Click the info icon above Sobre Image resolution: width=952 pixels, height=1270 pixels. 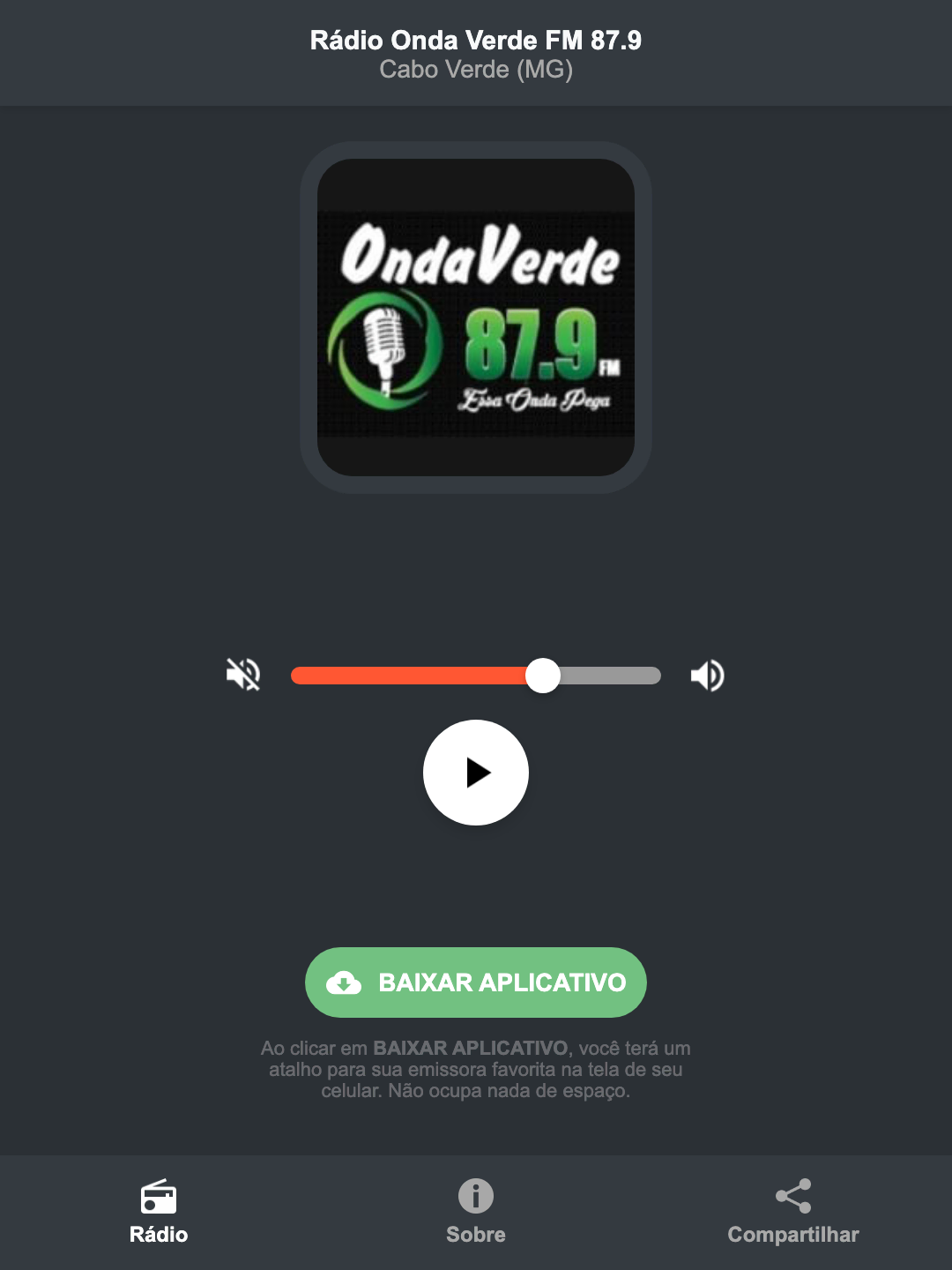[475, 1198]
